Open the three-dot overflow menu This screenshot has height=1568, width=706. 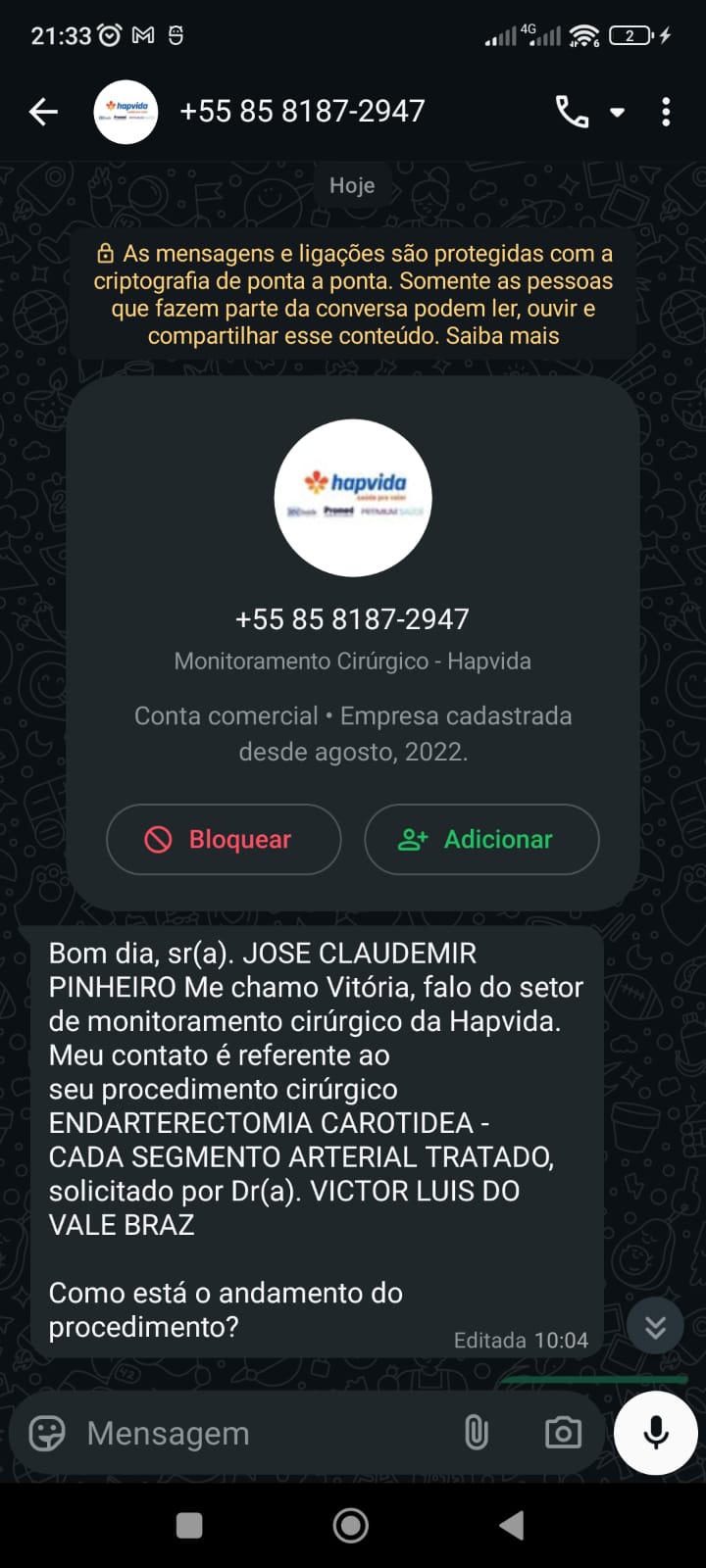(666, 112)
